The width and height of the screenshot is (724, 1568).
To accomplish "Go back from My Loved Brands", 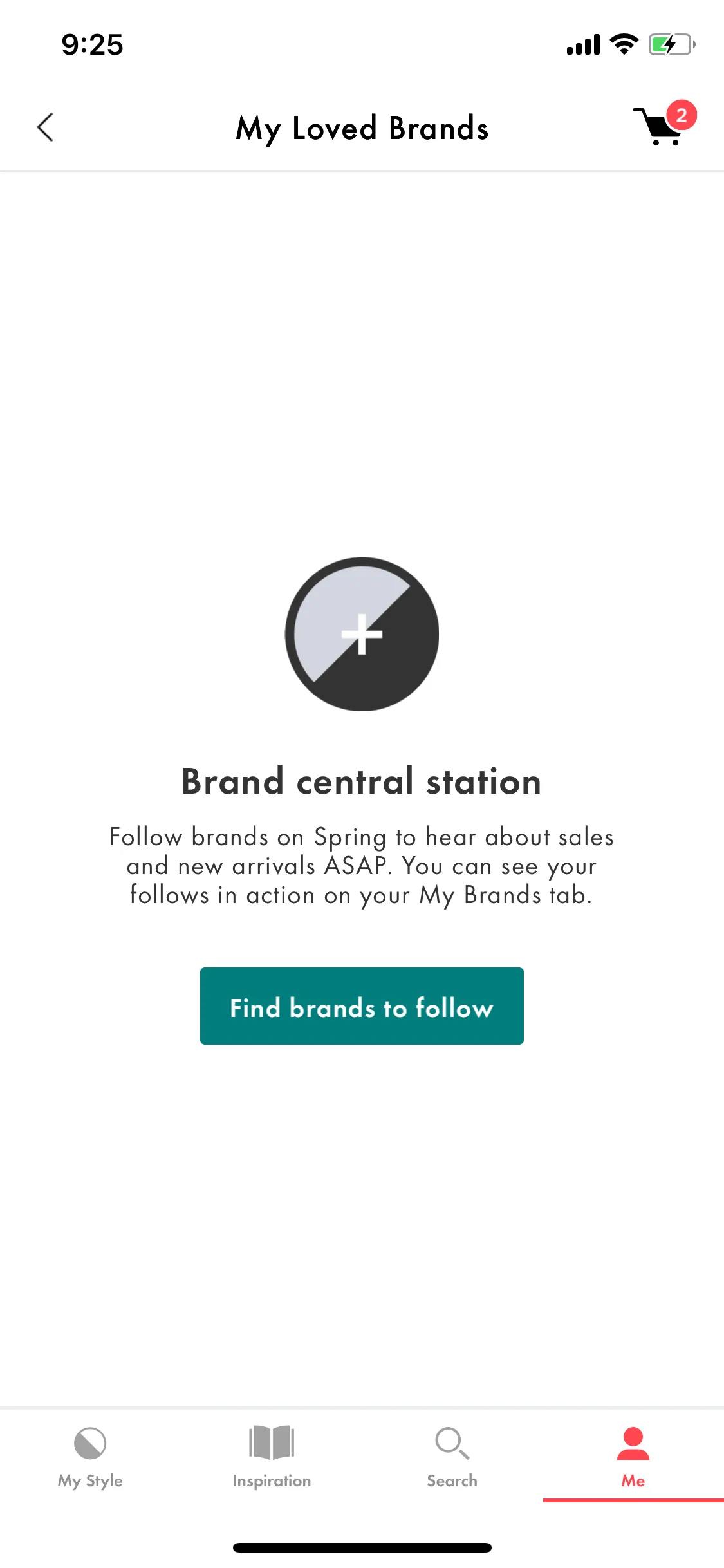I will pyautogui.click(x=45, y=127).
